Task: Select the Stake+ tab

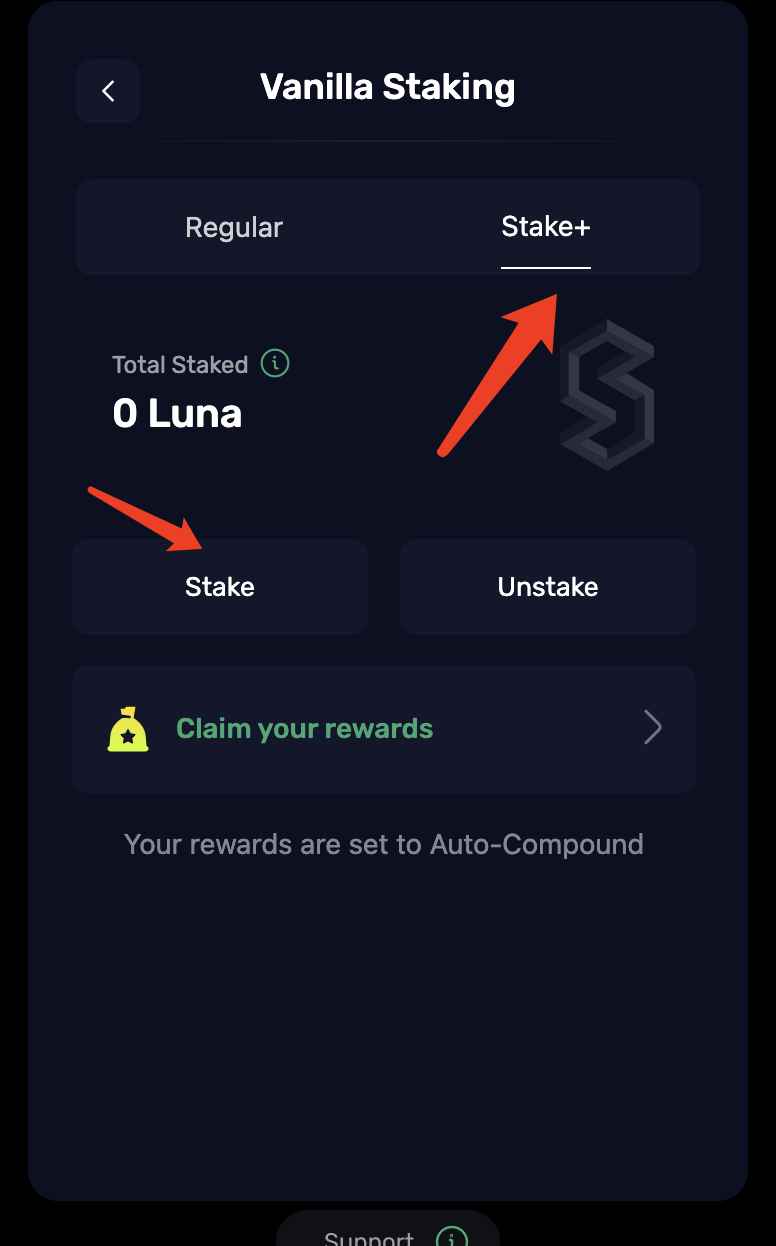Action: 545,227
